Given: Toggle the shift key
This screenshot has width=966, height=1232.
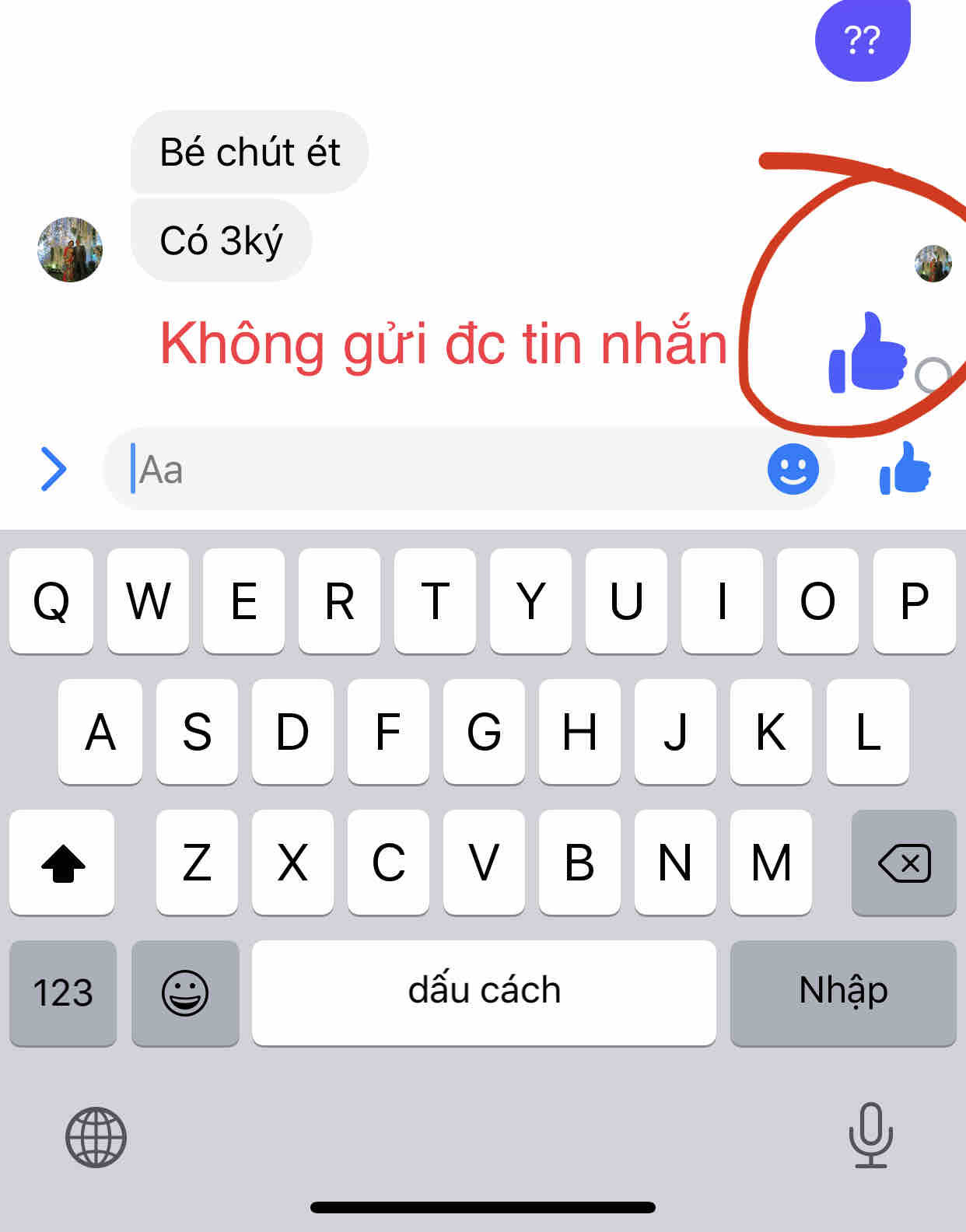Looking at the screenshot, I should point(62,863).
